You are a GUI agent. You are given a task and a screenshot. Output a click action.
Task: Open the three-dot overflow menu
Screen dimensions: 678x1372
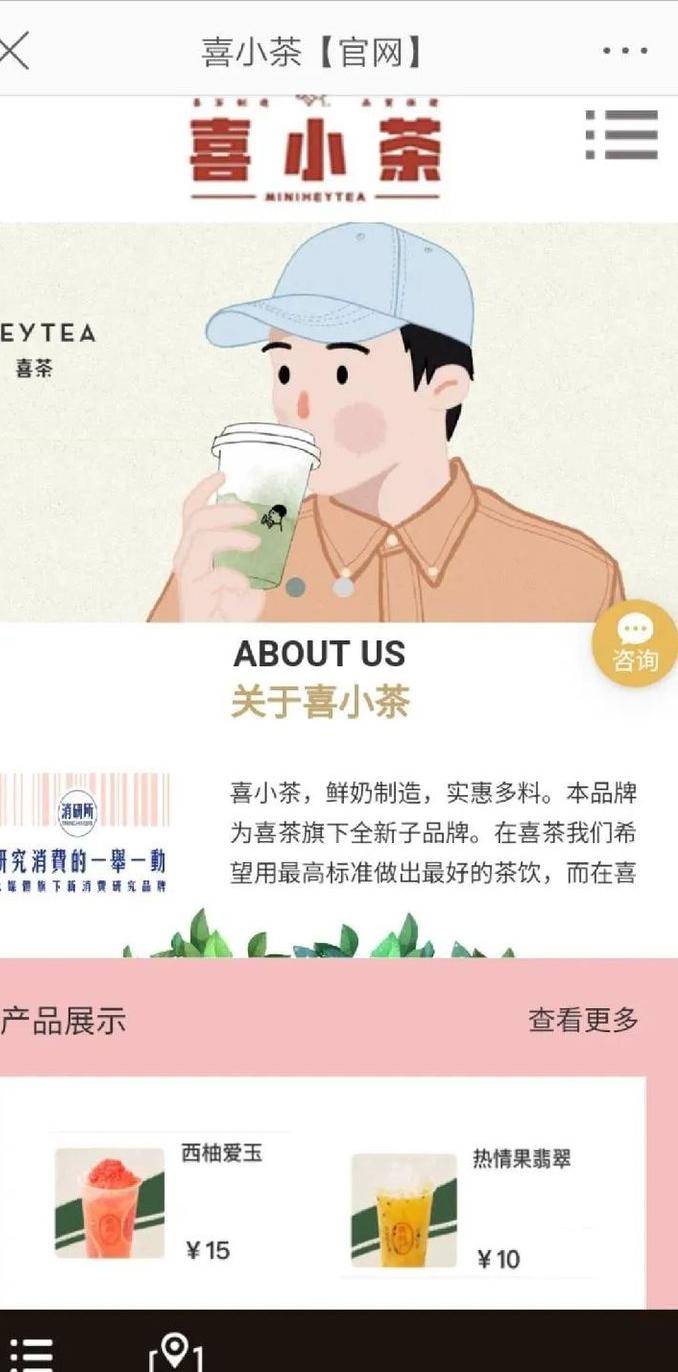[625, 50]
